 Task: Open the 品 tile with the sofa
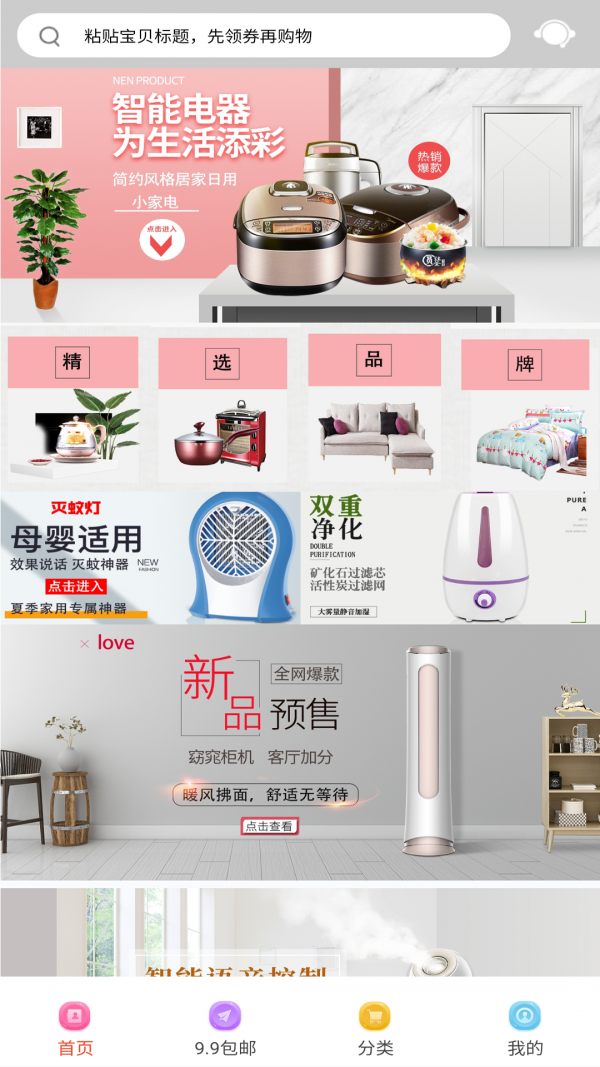click(374, 410)
